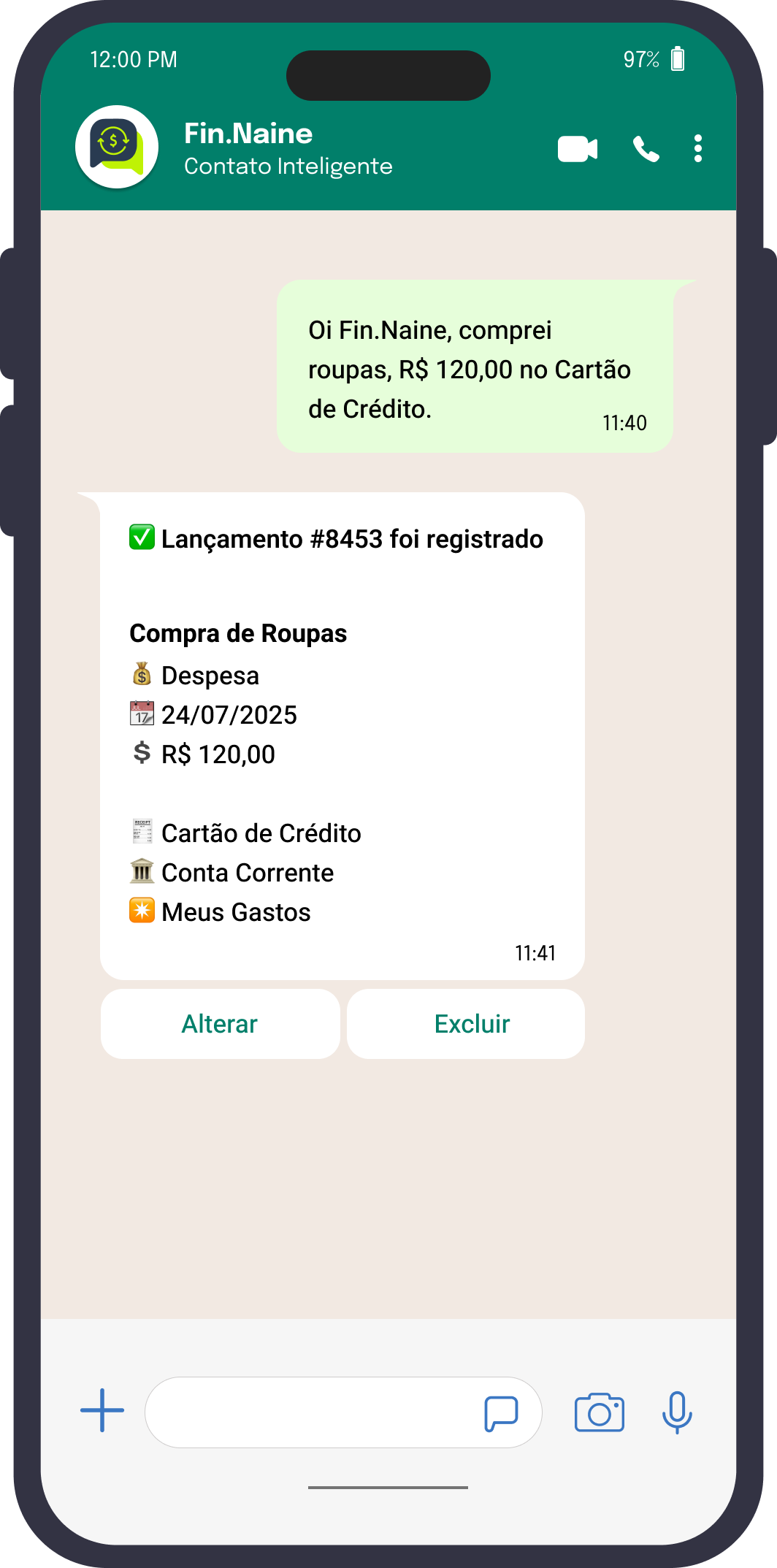Open the three-dot overflow menu
Image resolution: width=777 pixels, height=1568 pixels.
(697, 148)
